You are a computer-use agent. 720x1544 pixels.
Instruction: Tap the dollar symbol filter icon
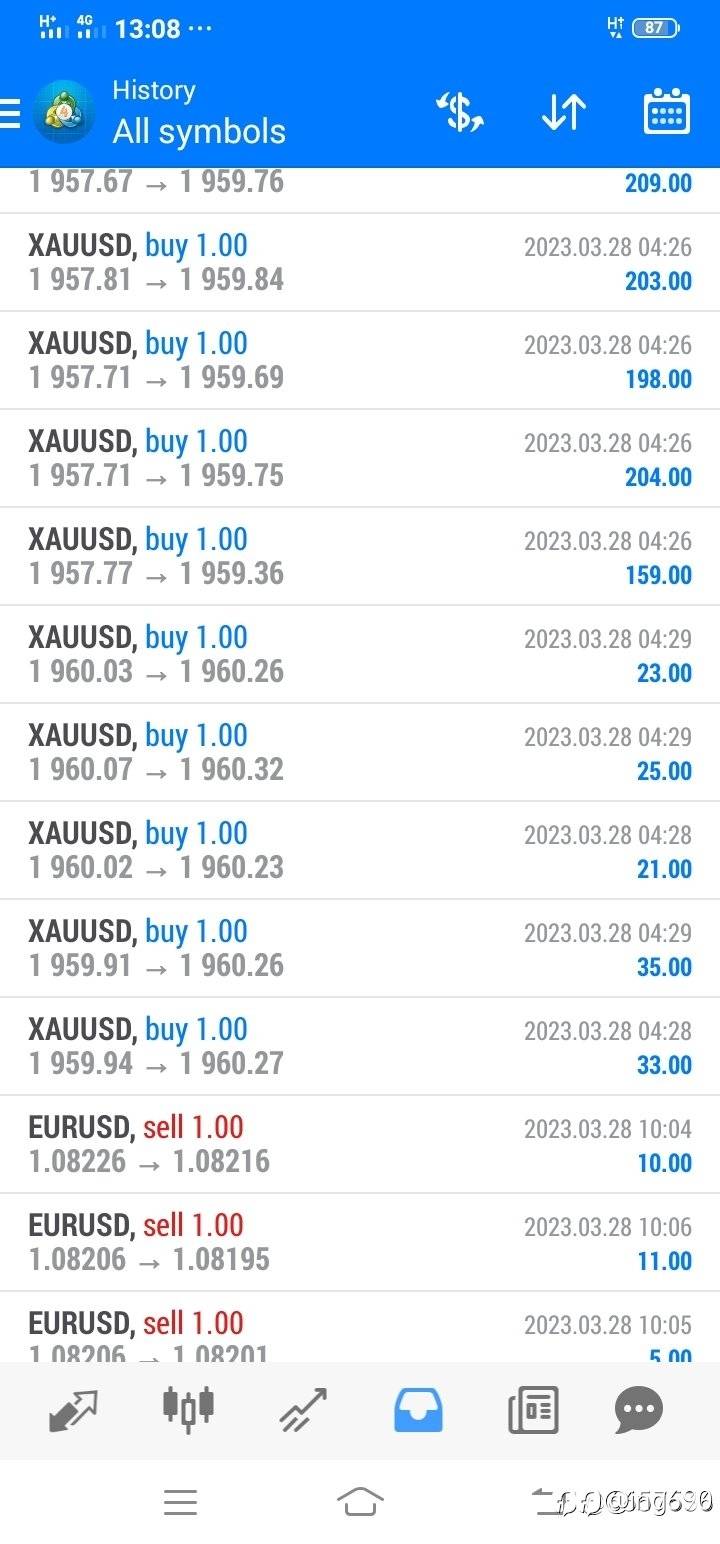460,112
